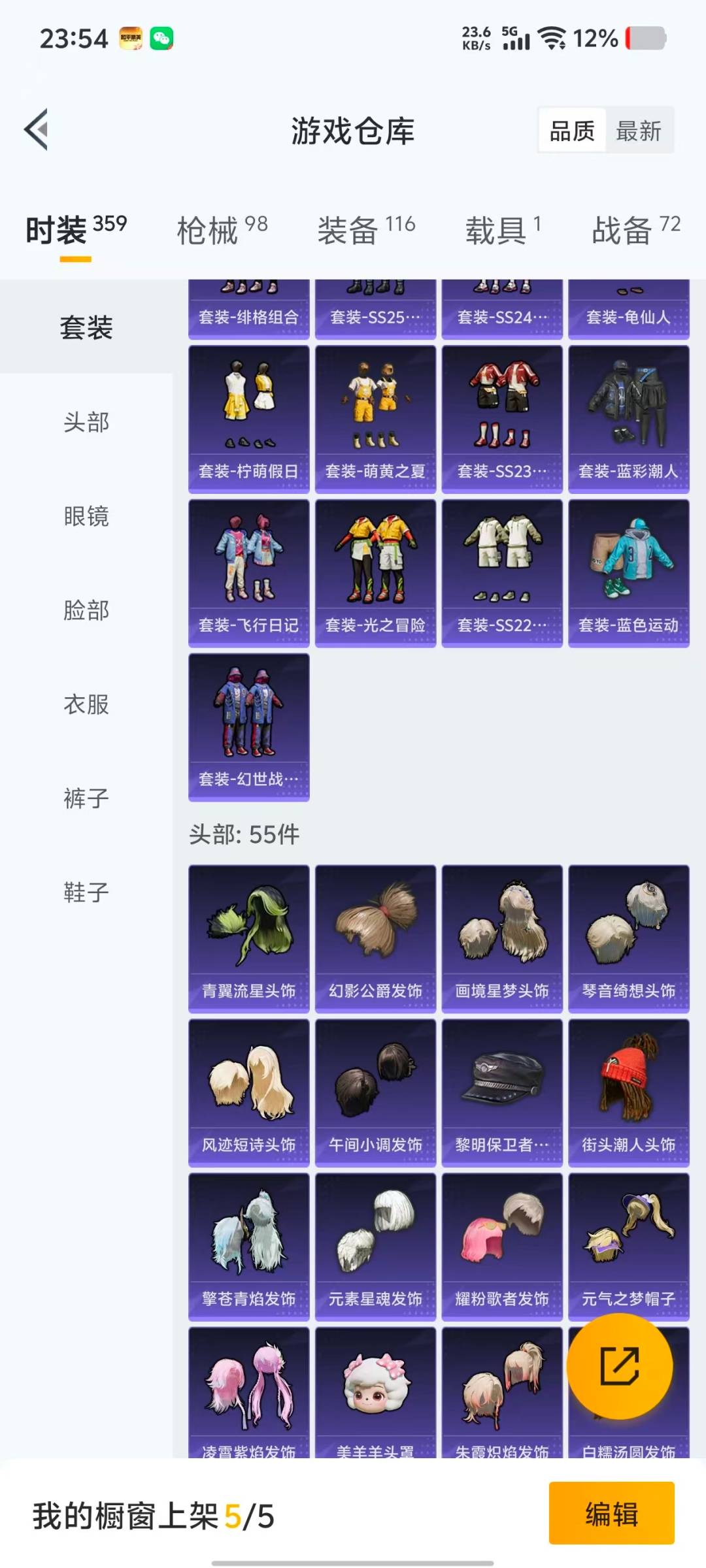Jump to 眼镜 category in sidebar
The width and height of the screenshot is (706, 1568).
(x=86, y=516)
